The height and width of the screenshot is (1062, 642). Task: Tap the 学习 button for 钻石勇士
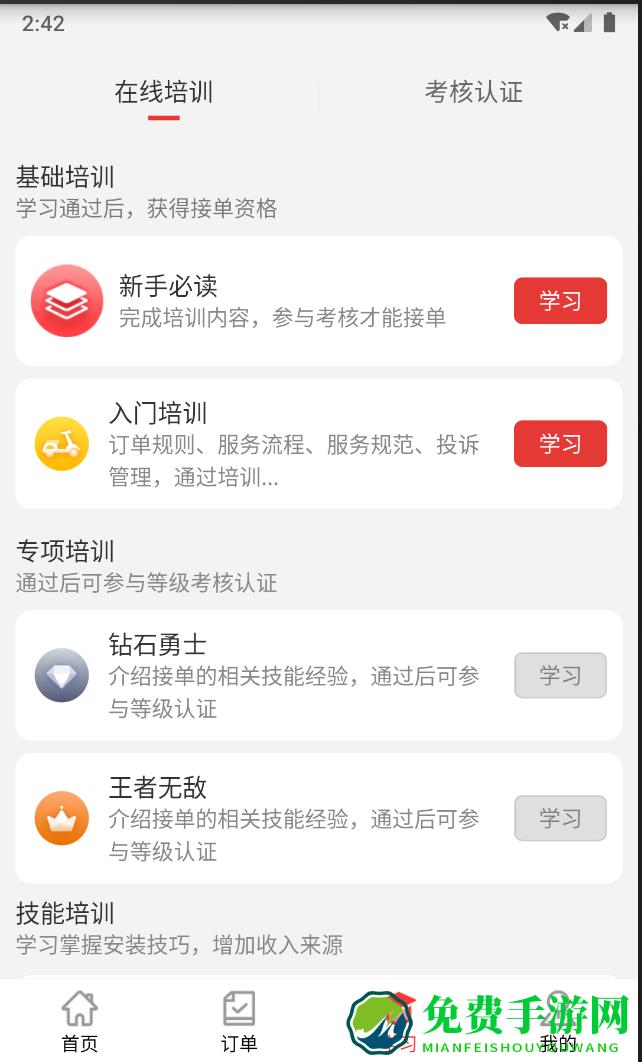560,675
